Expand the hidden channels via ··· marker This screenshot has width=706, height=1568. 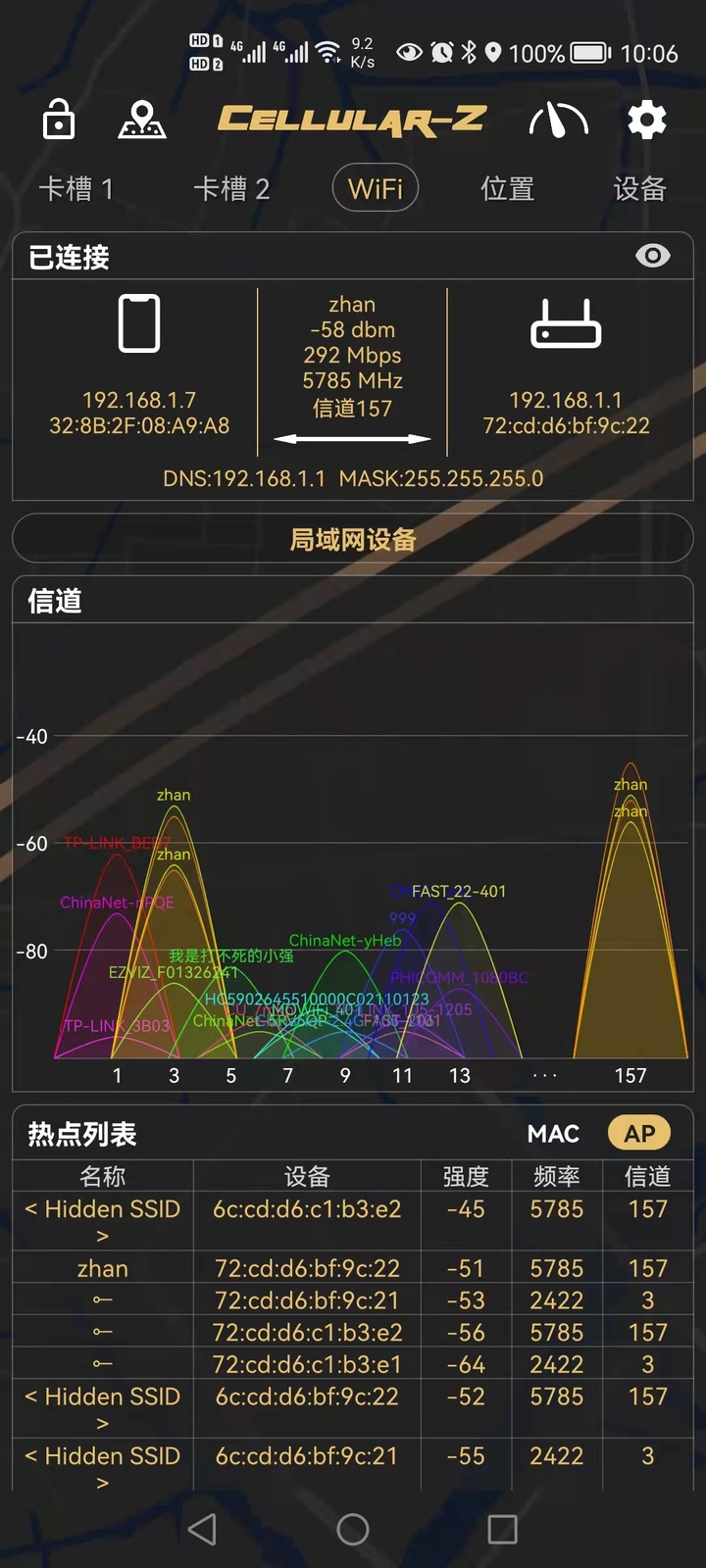point(543,1075)
